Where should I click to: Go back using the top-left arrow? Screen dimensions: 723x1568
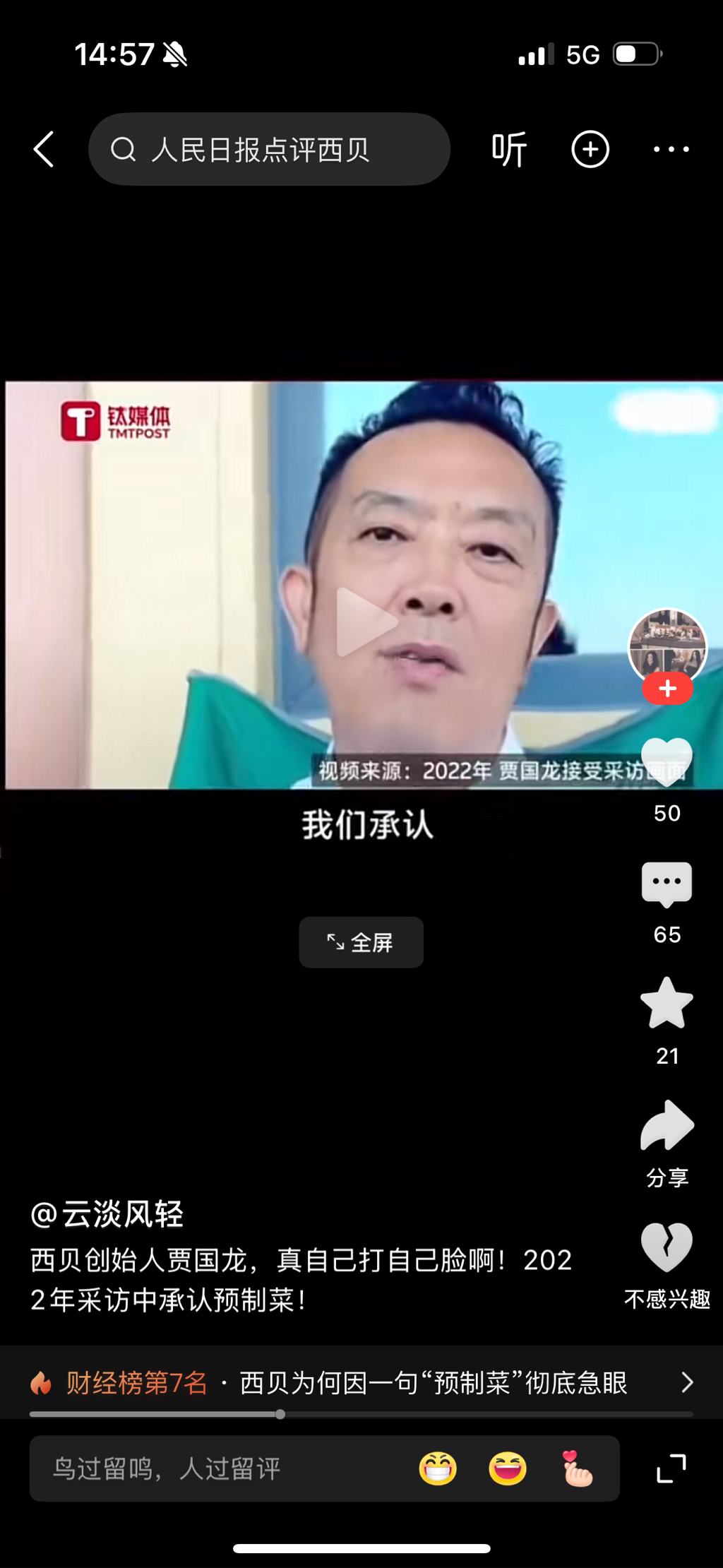(44, 149)
